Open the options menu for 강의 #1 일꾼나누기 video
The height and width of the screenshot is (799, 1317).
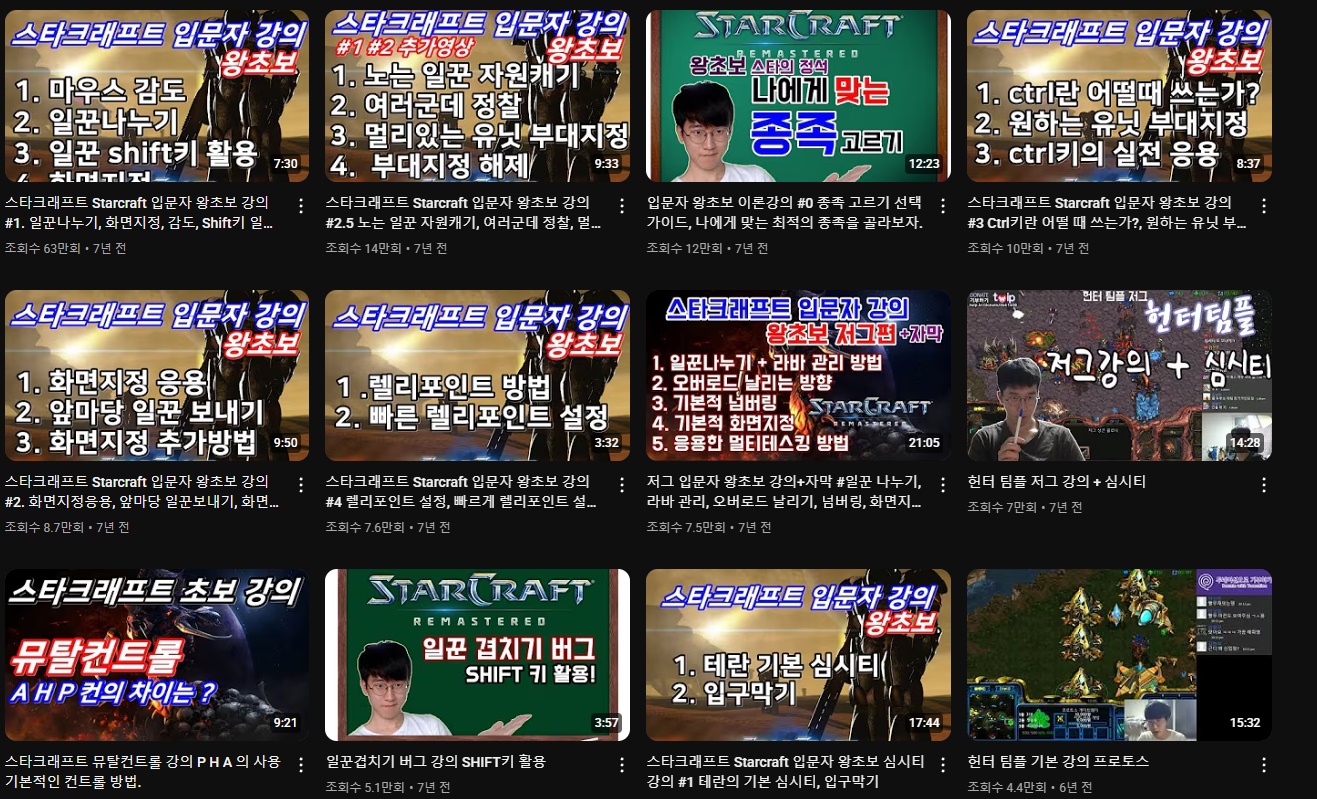tap(300, 205)
